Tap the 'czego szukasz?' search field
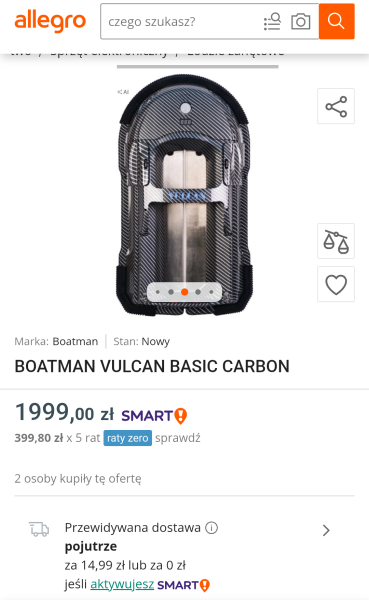 [x=180, y=21]
